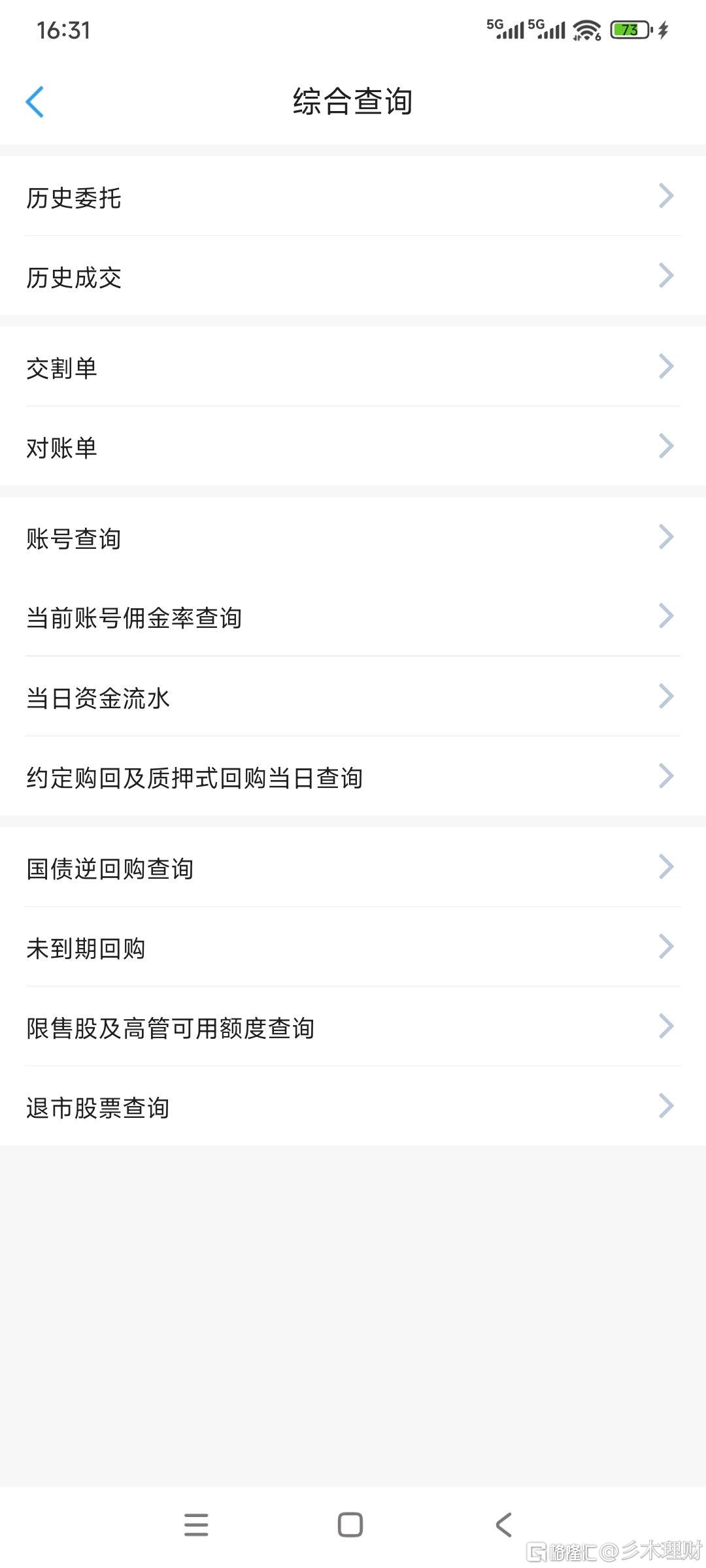Open 当日资金流水
The width and height of the screenshot is (706, 1568).
point(353,696)
